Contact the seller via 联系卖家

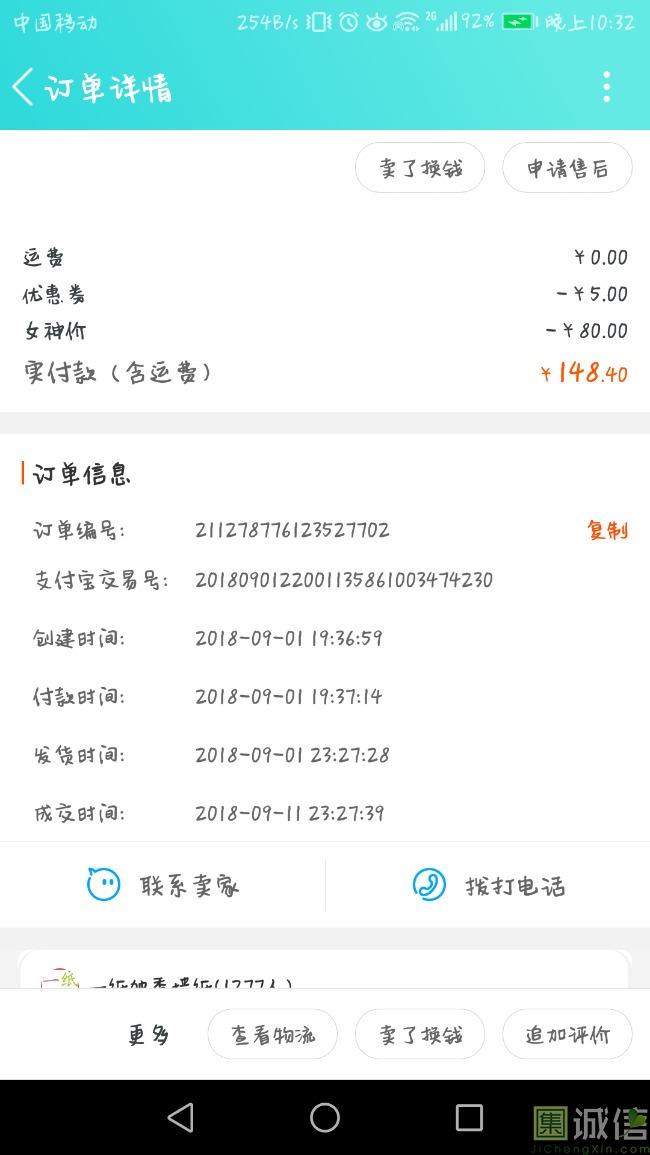(163, 885)
